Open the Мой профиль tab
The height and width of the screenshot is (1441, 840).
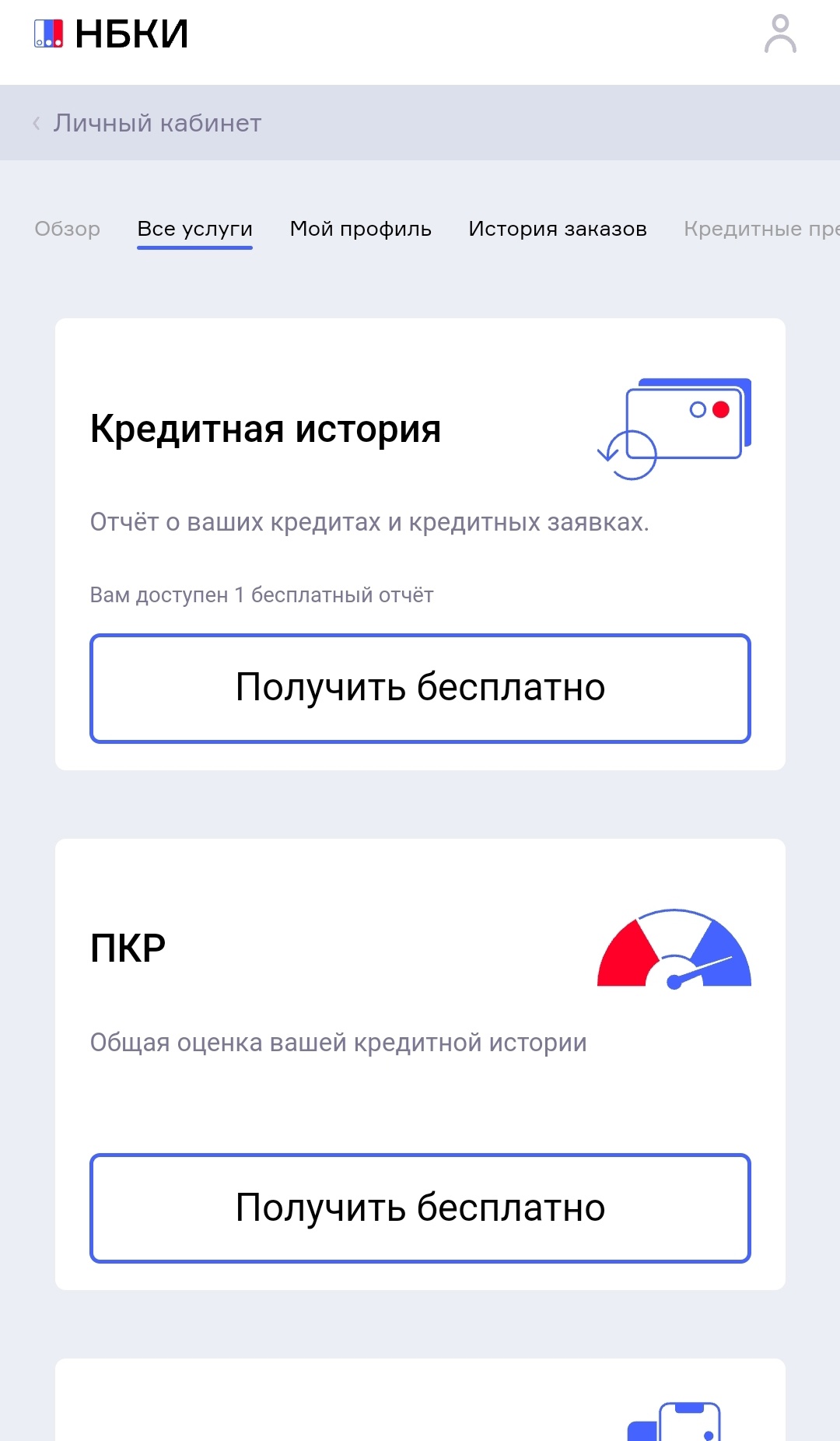point(360,229)
